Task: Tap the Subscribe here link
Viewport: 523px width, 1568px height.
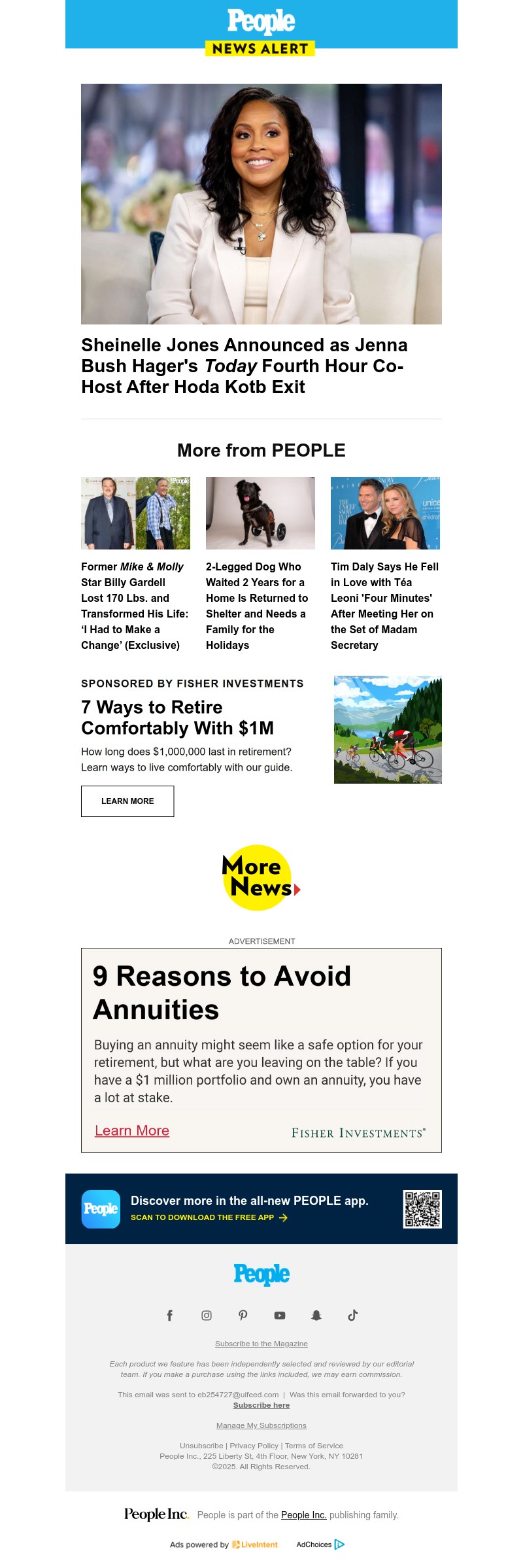Action: pyautogui.click(x=261, y=1405)
